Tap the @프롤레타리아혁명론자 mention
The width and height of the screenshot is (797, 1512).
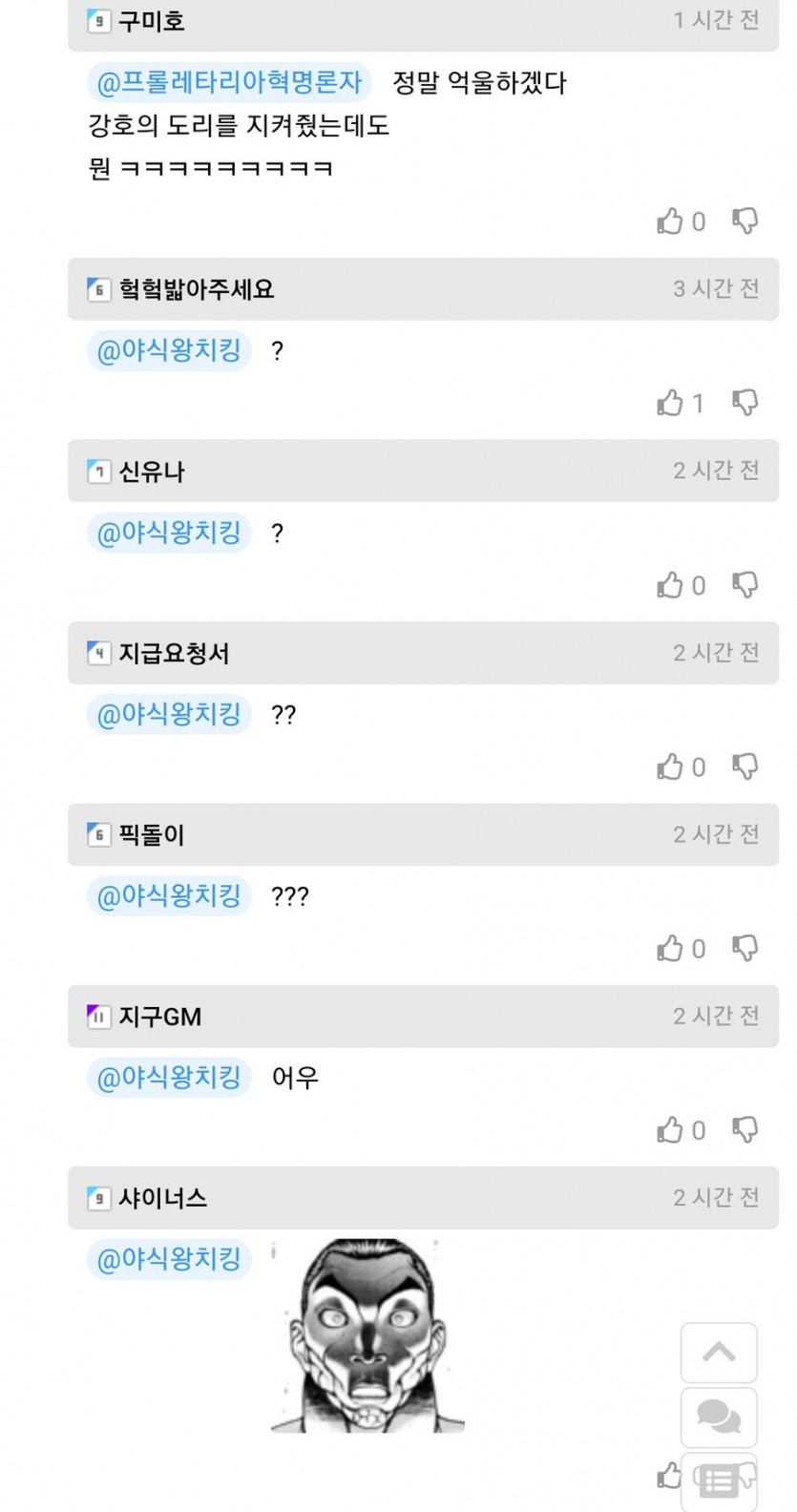[x=229, y=83]
